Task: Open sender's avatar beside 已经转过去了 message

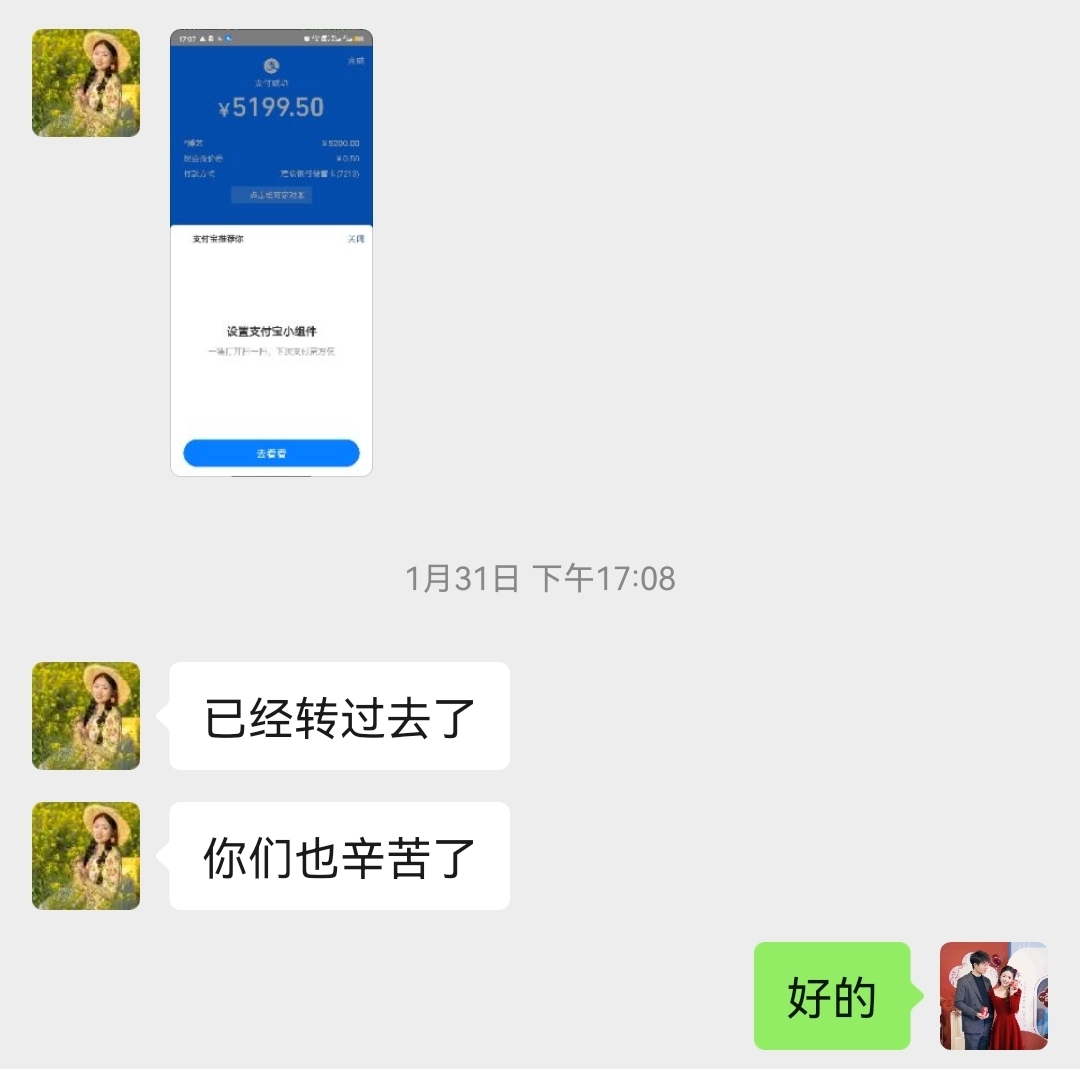Action: [86, 716]
